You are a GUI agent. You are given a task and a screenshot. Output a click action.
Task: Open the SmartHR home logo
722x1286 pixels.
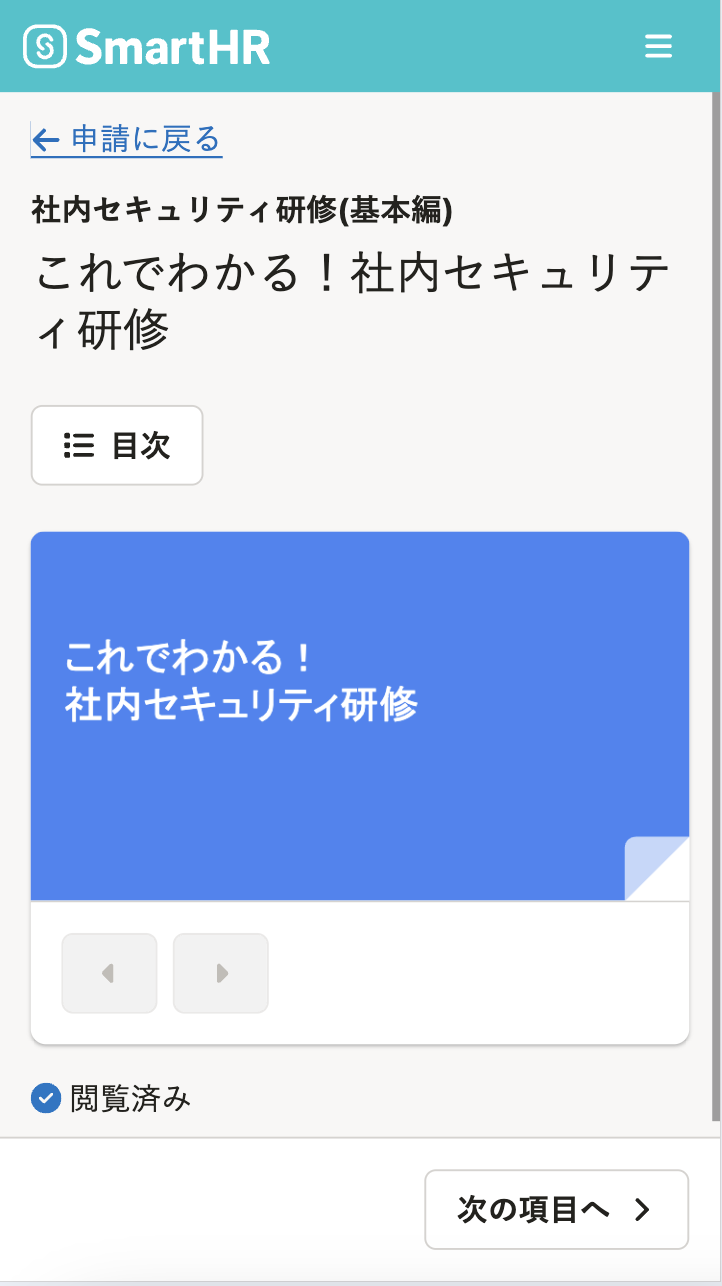[x=147, y=46]
